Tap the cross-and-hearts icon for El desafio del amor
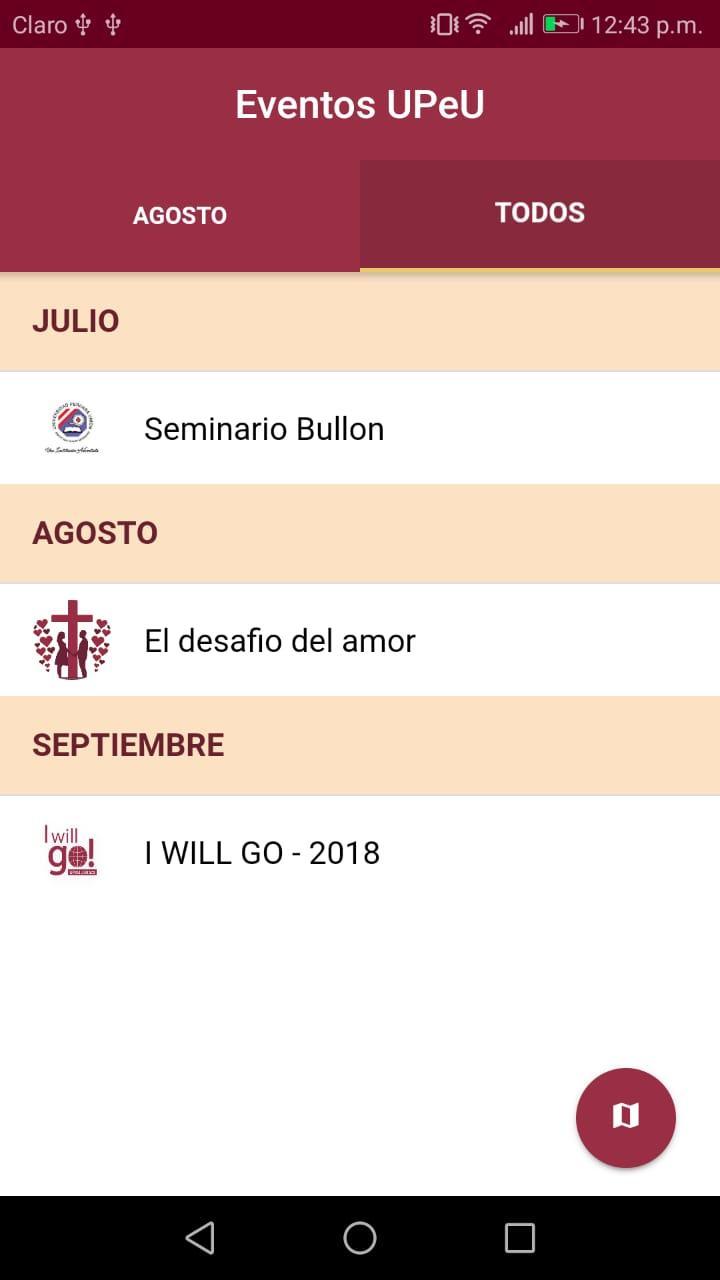The image size is (720, 1280). pos(71,640)
